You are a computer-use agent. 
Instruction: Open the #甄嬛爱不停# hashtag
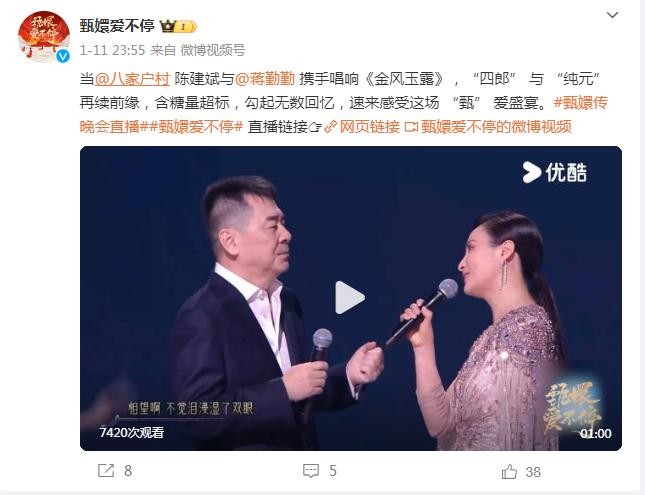199,127
